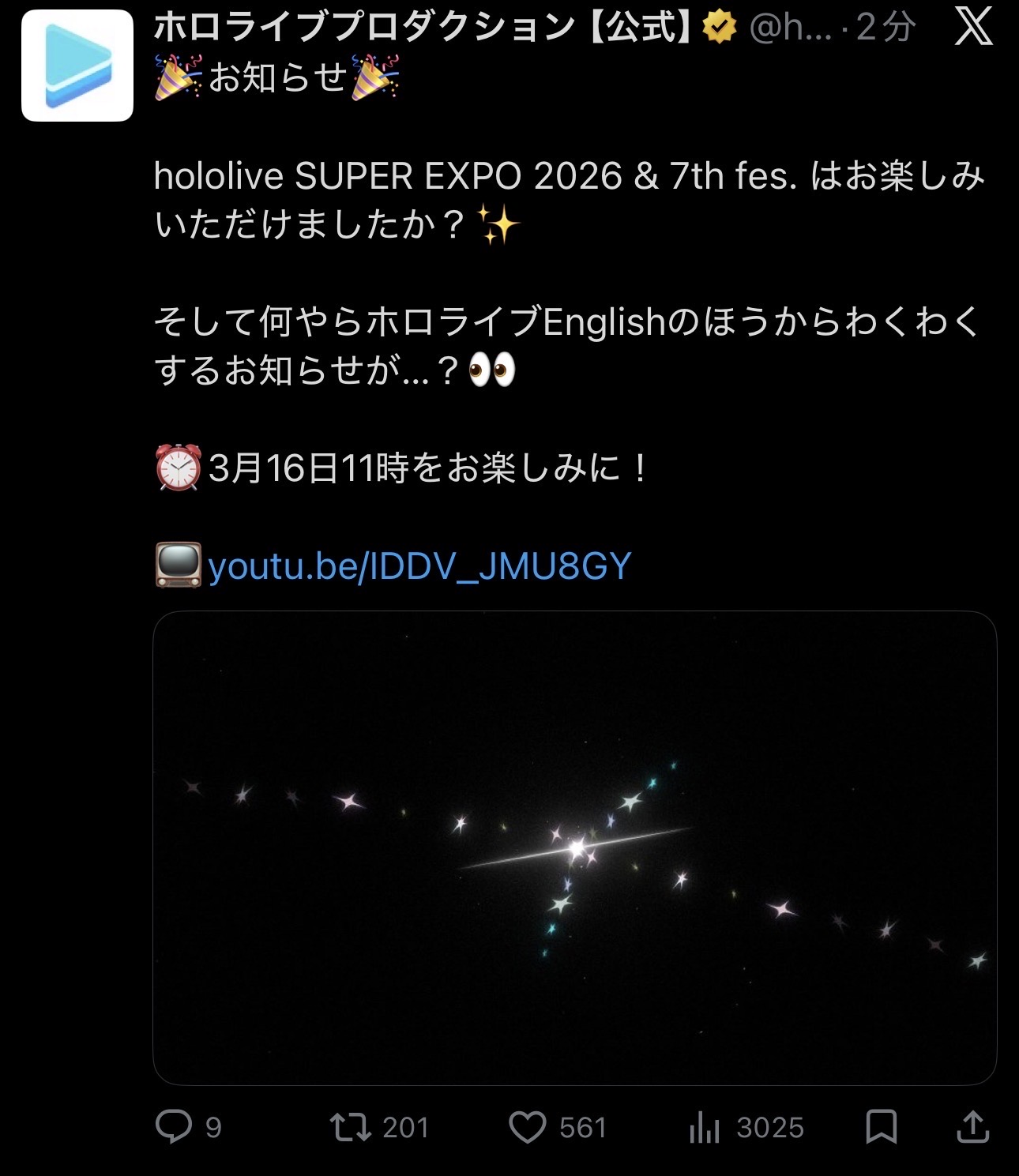Image resolution: width=1019 pixels, height=1176 pixels.
Task: Like the hololive announcement post
Action: [527, 1127]
